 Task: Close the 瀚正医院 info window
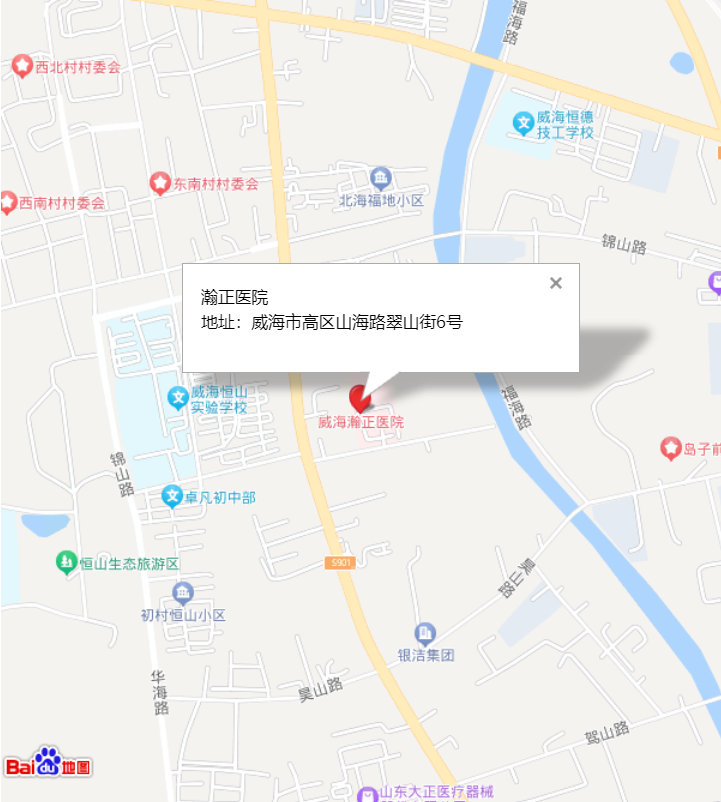point(556,283)
